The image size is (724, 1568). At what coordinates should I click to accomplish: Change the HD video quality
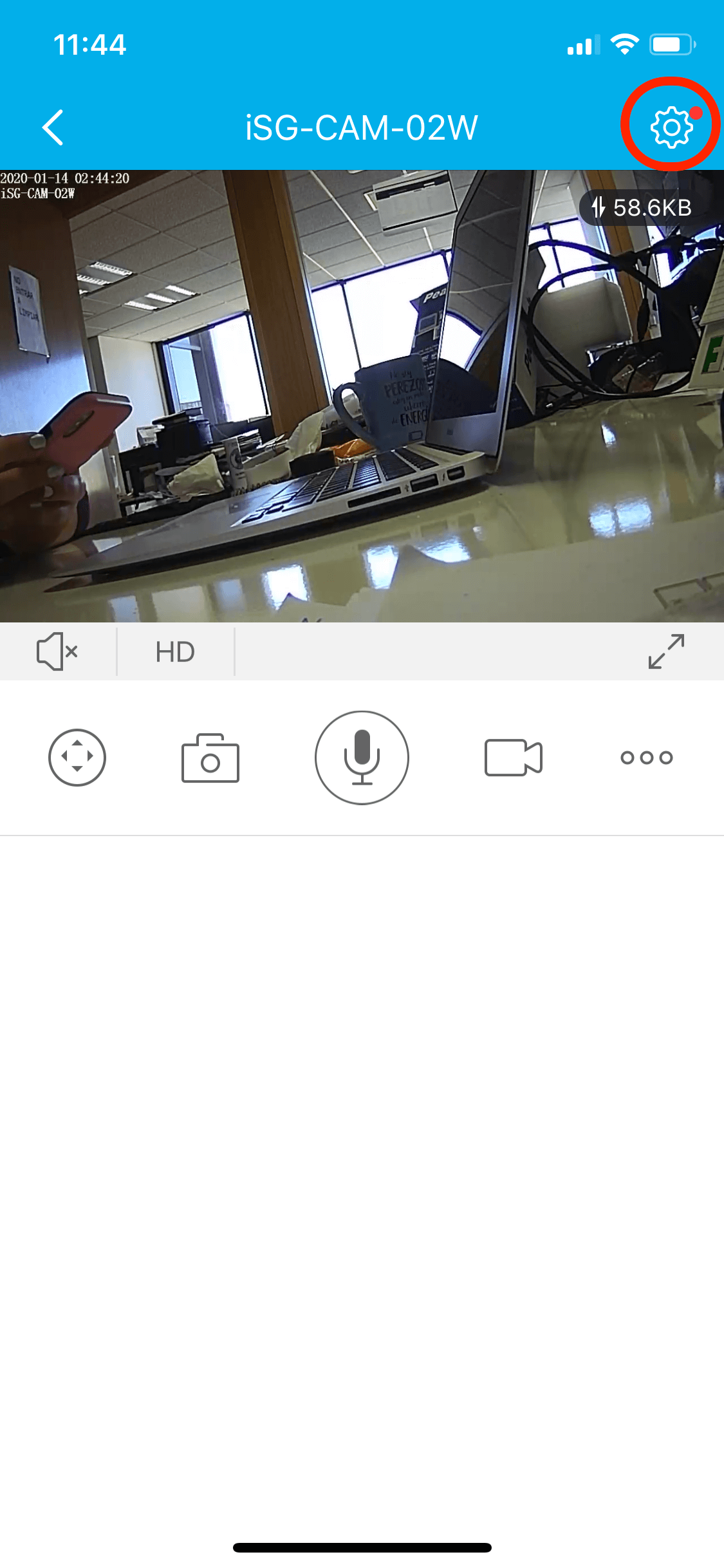(x=175, y=652)
